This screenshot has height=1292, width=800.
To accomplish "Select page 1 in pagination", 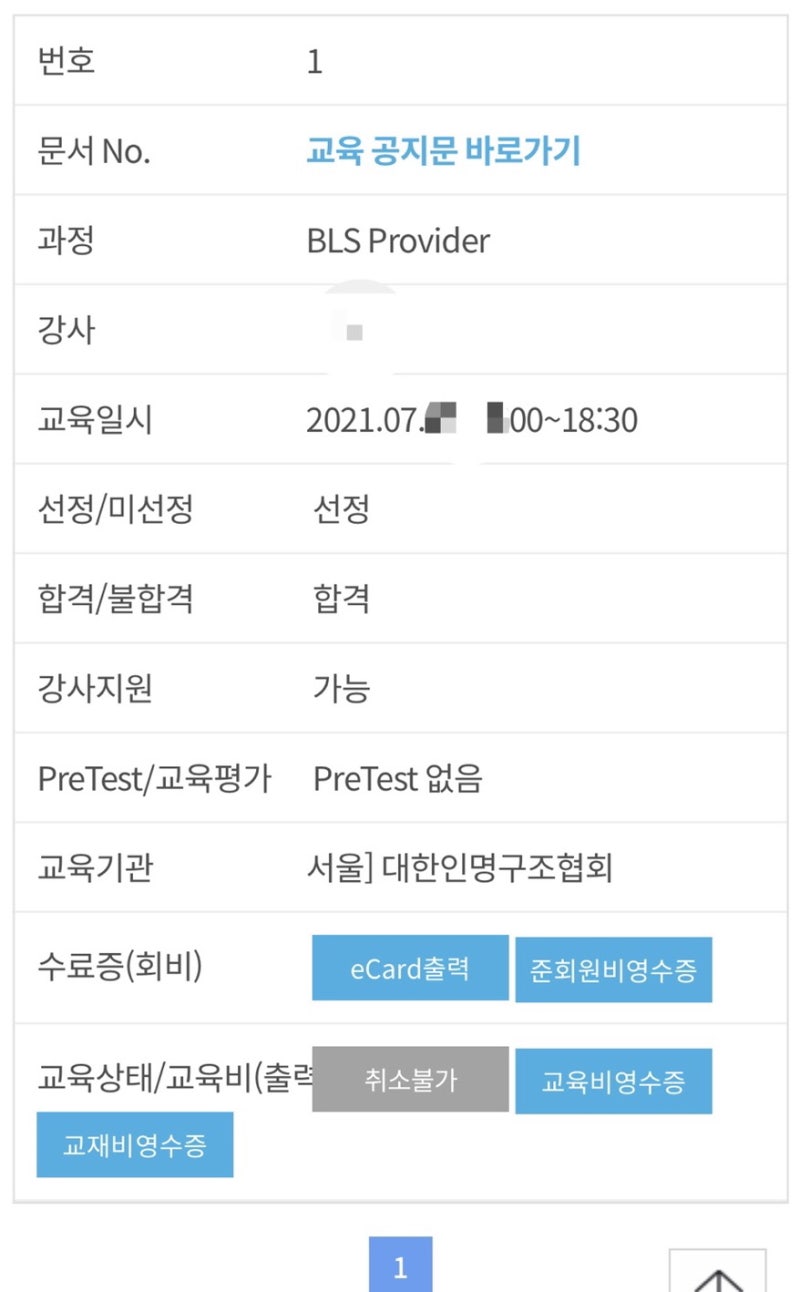I will pos(400,1265).
